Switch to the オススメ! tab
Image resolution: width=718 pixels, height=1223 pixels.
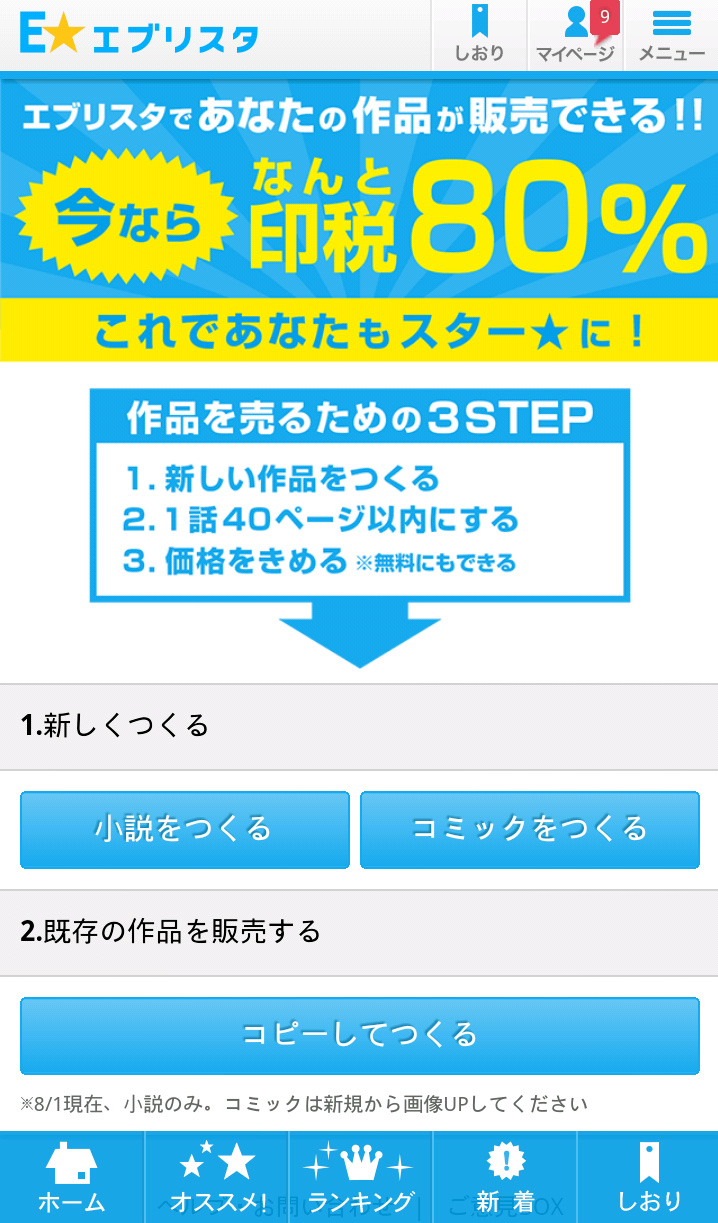(217, 1178)
